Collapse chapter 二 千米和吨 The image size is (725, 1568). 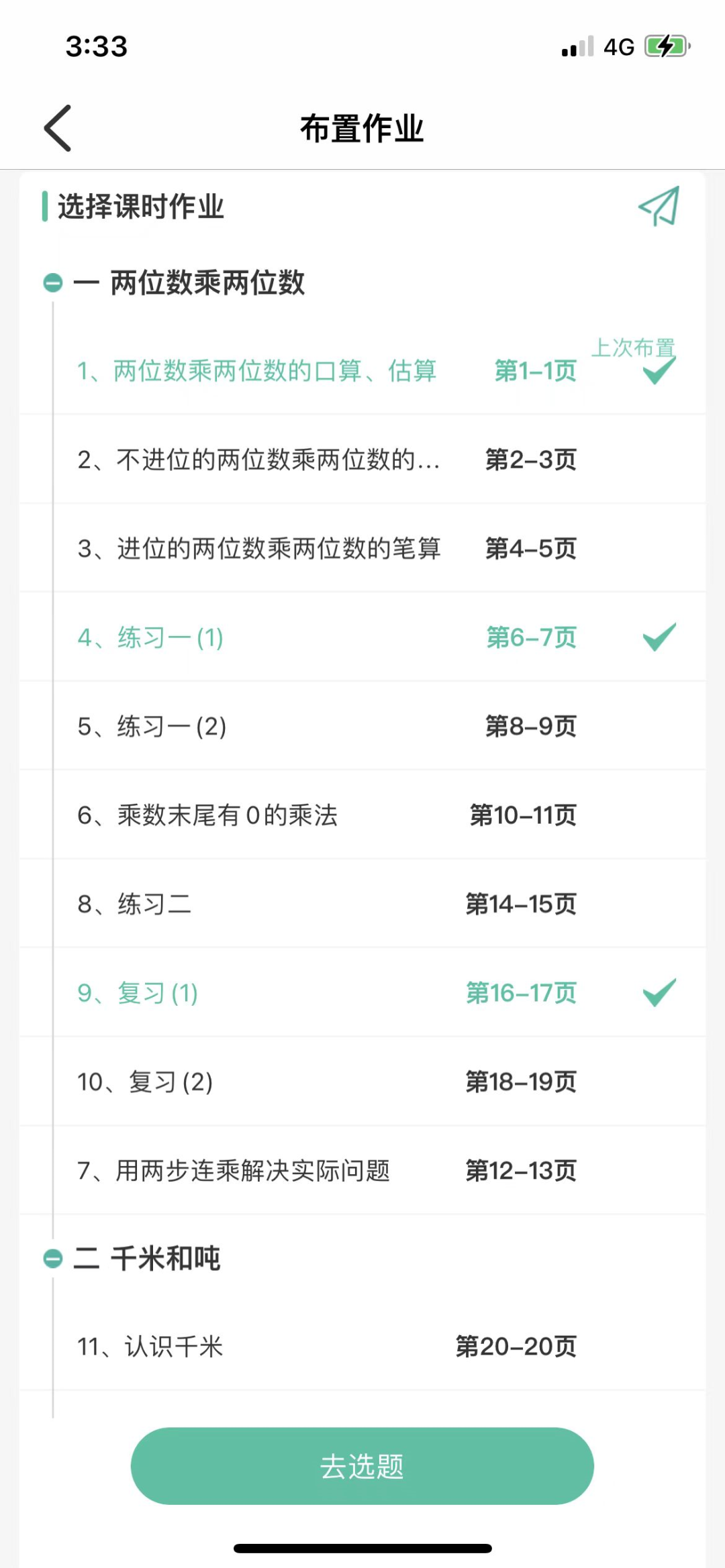pos(53,1259)
